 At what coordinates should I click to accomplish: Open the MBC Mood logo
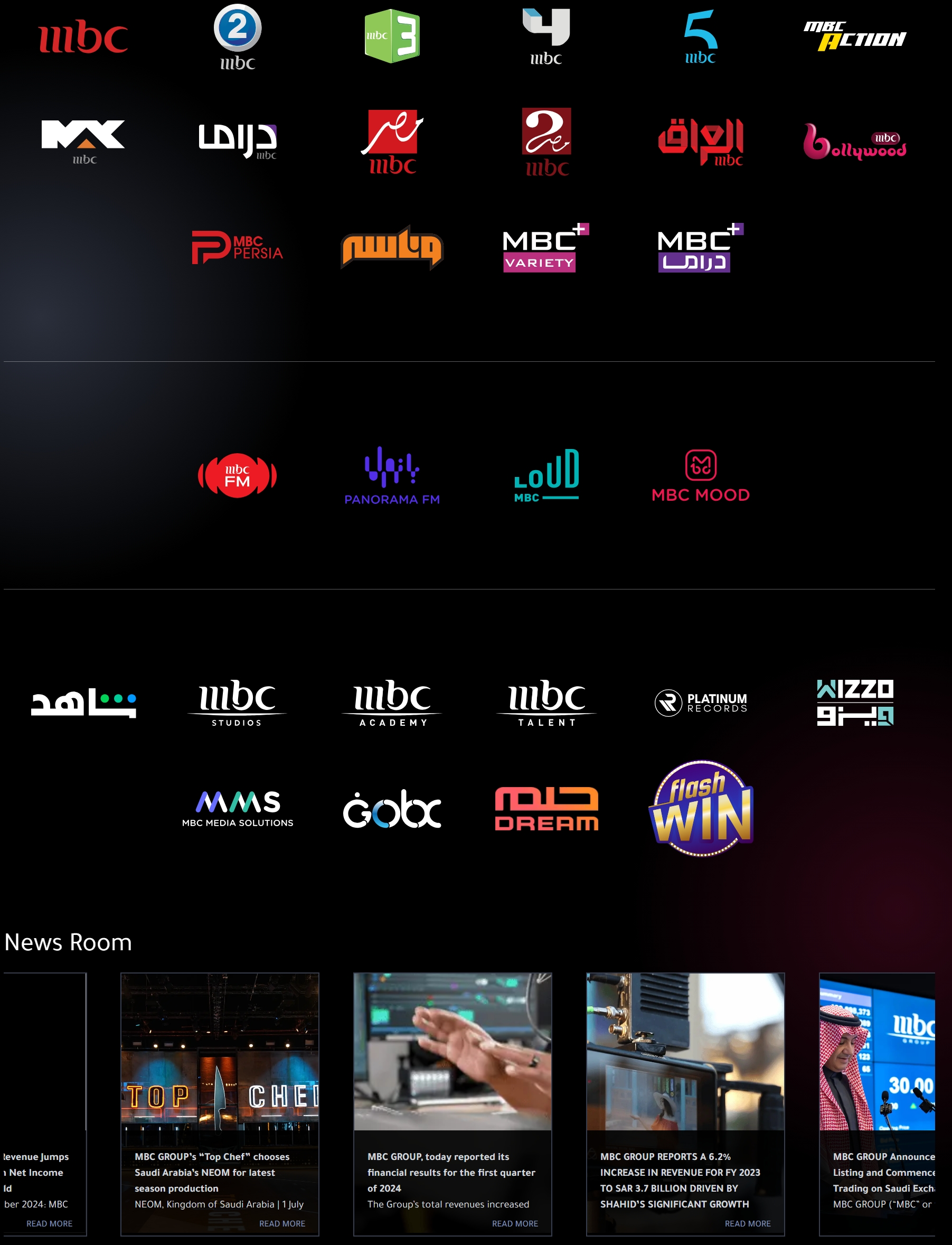click(700, 475)
